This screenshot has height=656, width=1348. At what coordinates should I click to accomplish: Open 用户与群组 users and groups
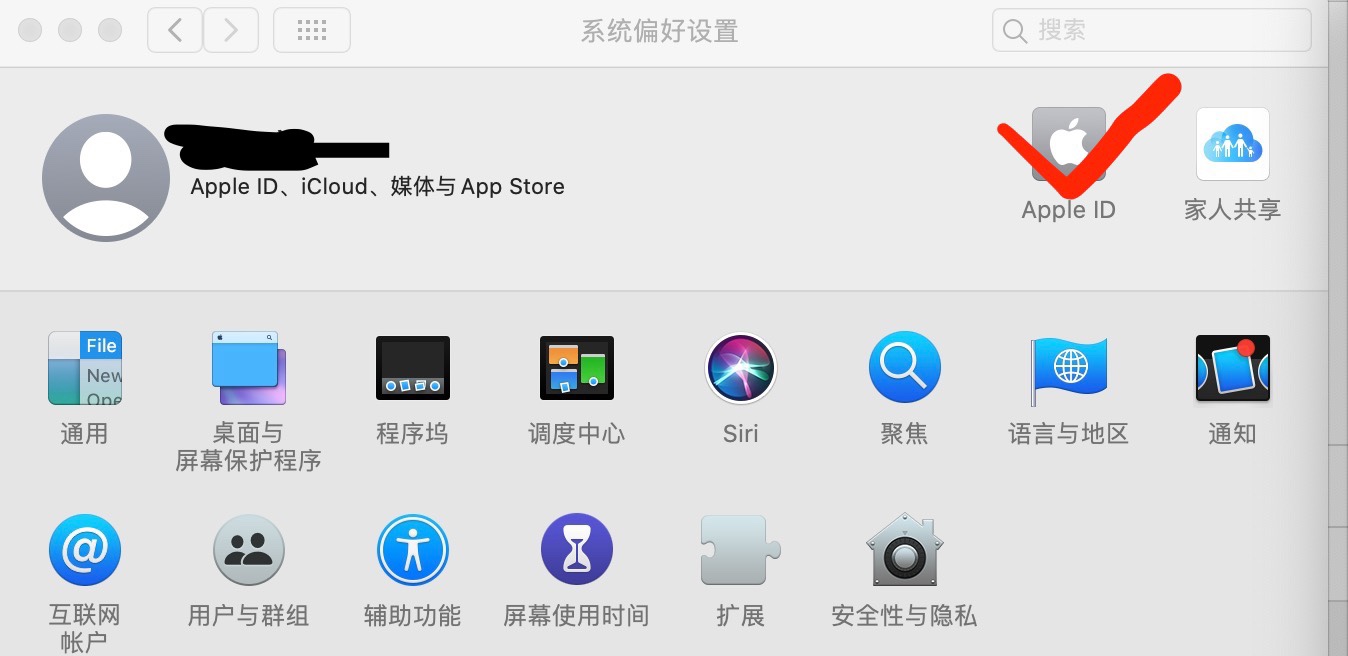248,551
